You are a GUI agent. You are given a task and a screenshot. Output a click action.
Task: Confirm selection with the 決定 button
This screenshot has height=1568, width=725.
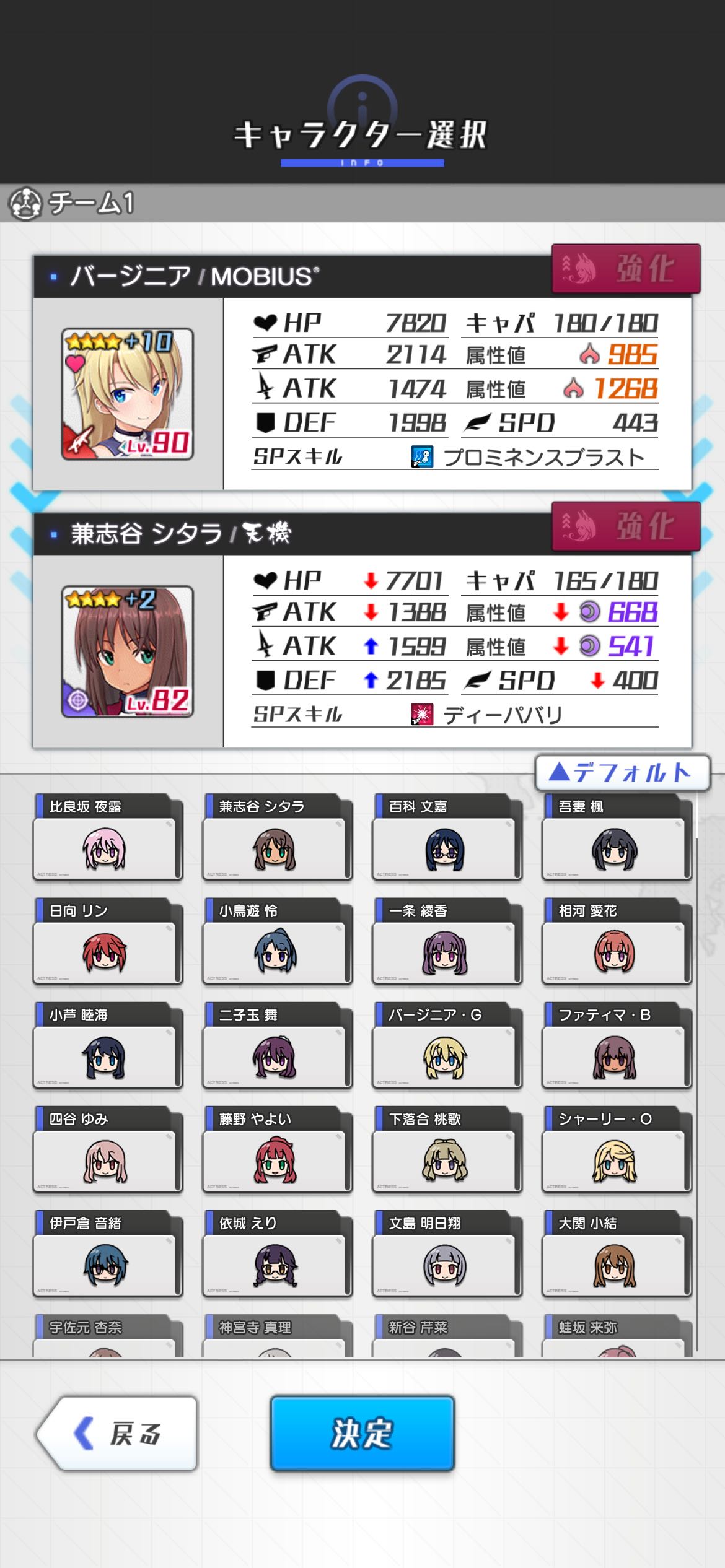click(x=362, y=1433)
